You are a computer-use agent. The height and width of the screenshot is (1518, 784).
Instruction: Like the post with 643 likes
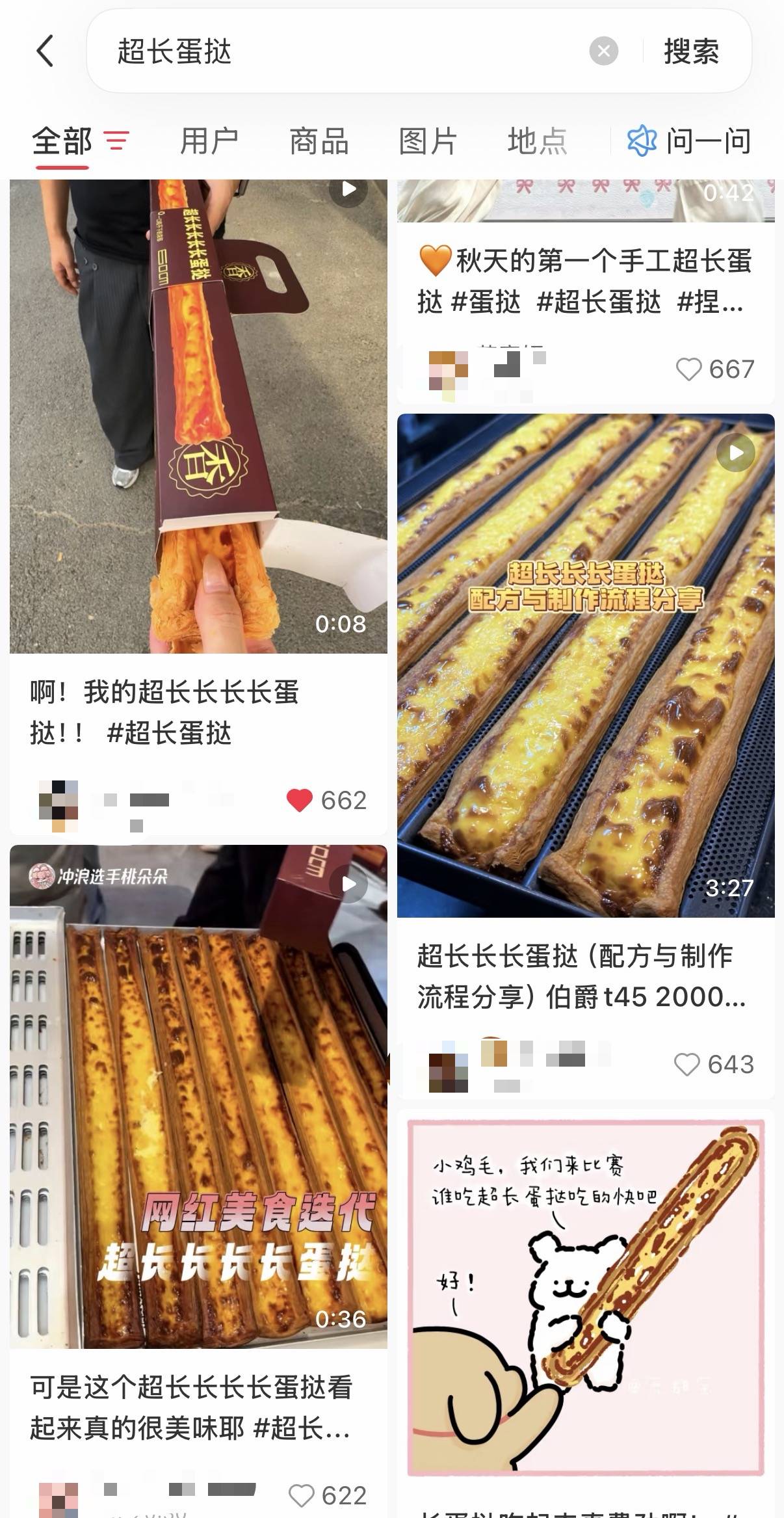[686, 1065]
